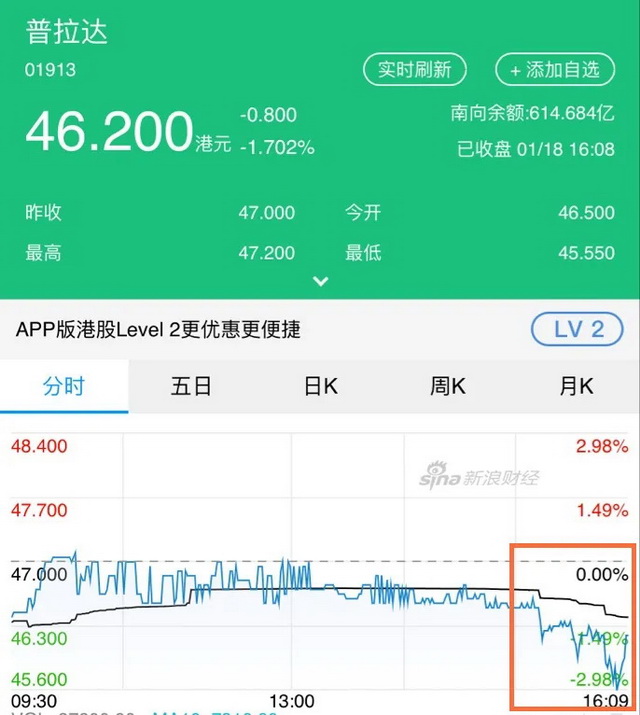Open the 月K chart tab
This screenshot has width=640, height=715.
pyautogui.click(x=576, y=386)
